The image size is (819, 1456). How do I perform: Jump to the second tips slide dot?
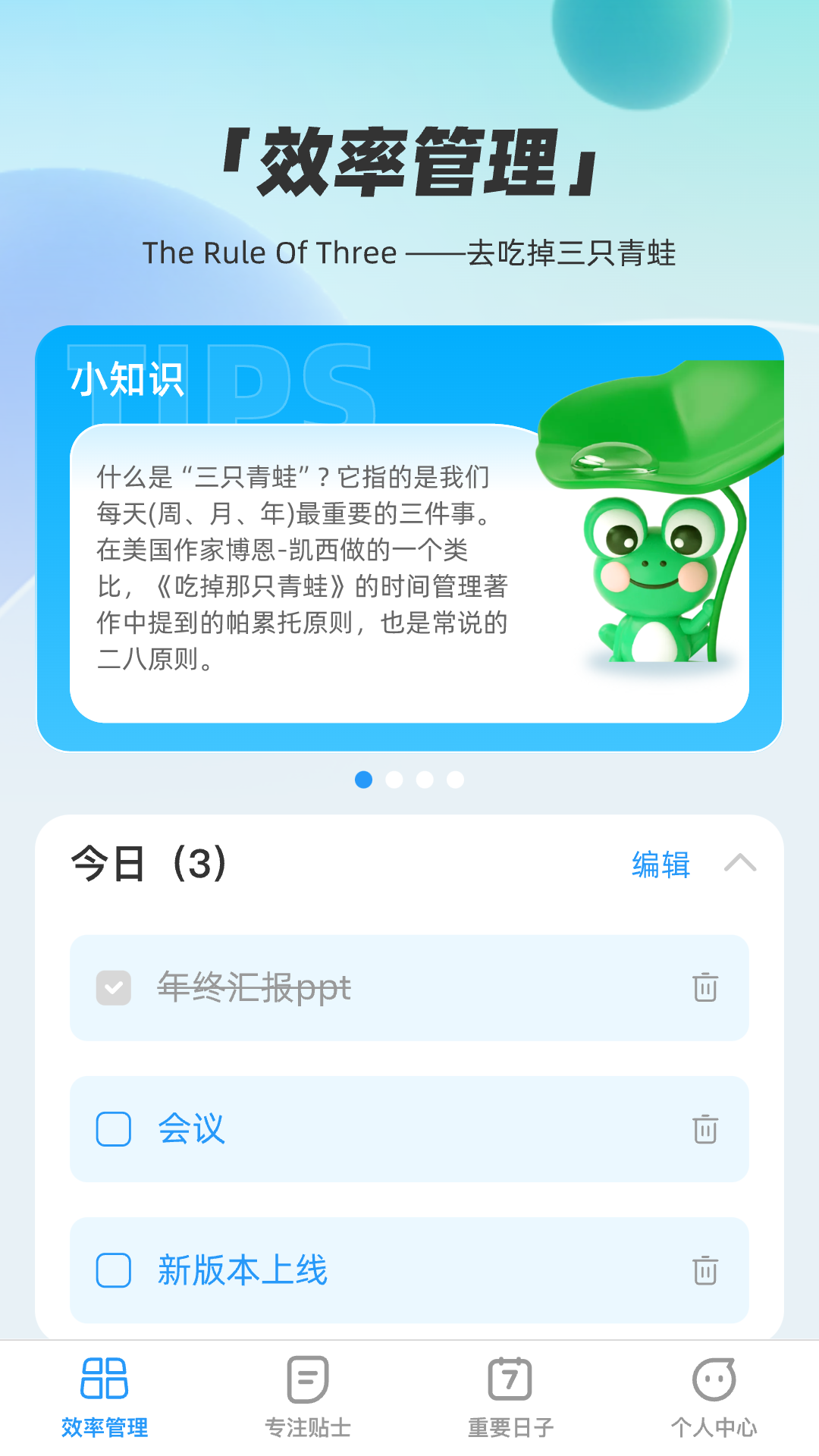pos(395,779)
